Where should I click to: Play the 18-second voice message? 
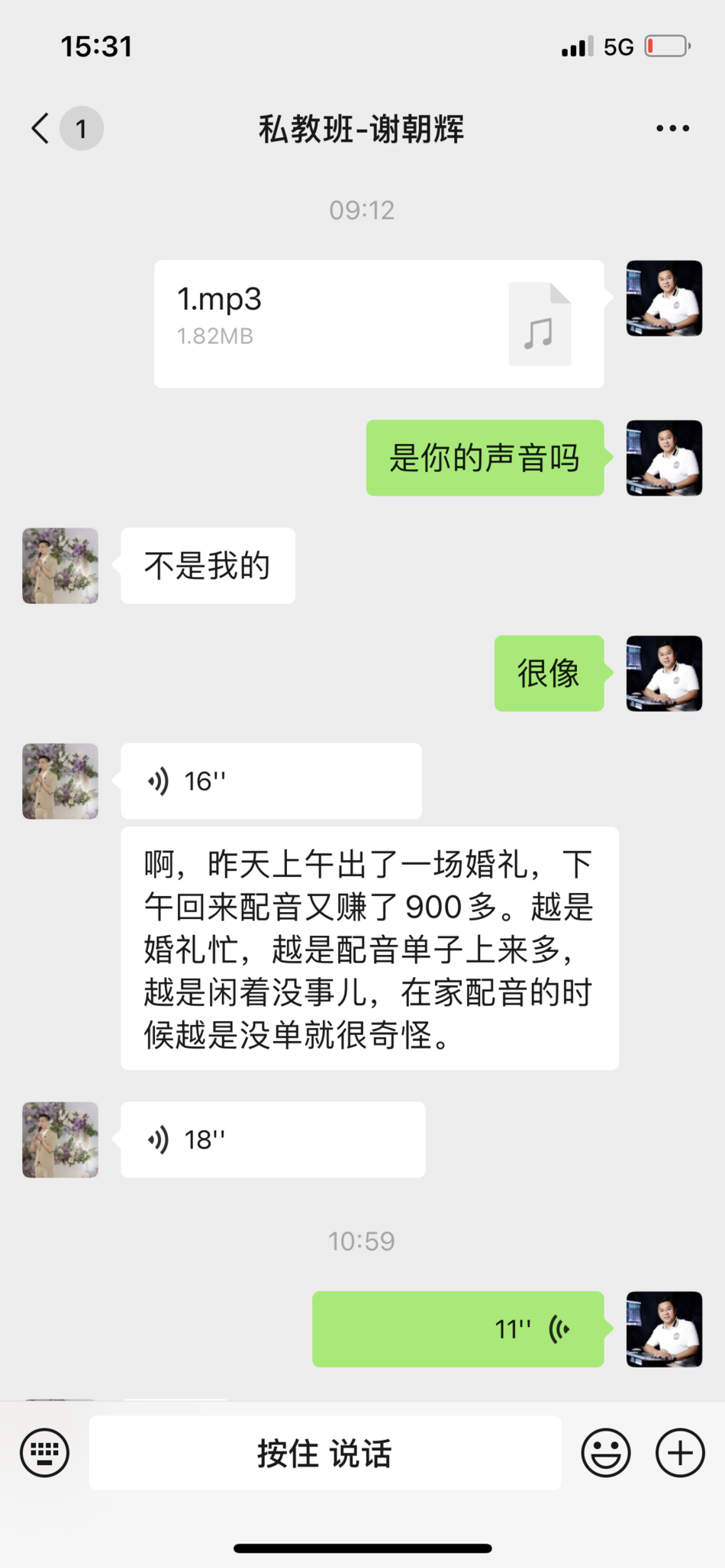point(272,1139)
